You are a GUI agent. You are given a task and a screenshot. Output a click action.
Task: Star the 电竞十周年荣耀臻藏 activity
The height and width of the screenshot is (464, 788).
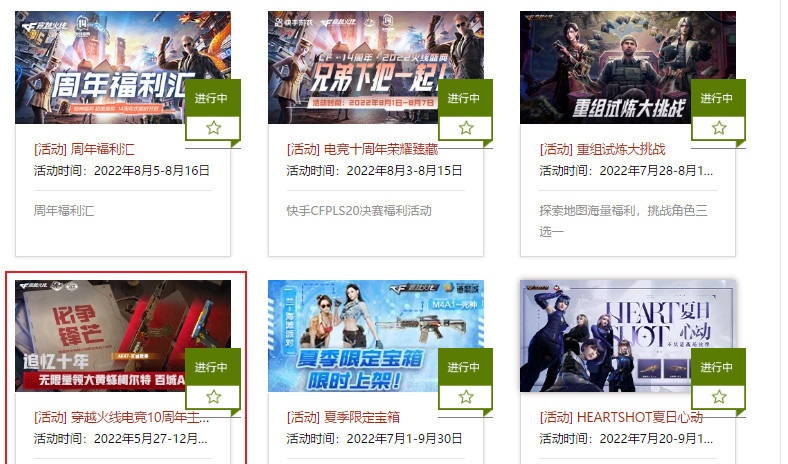click(466, 128)
